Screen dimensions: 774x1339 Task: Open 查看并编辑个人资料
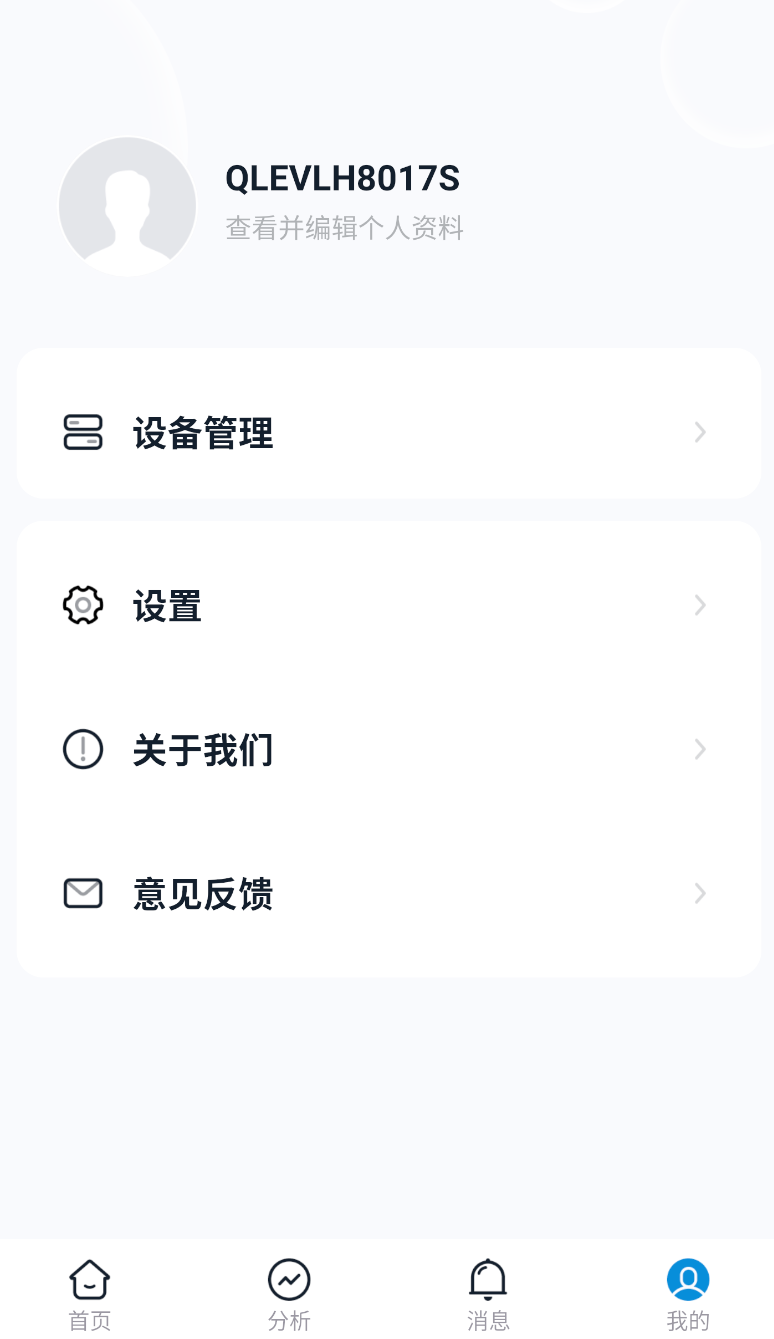344,229
